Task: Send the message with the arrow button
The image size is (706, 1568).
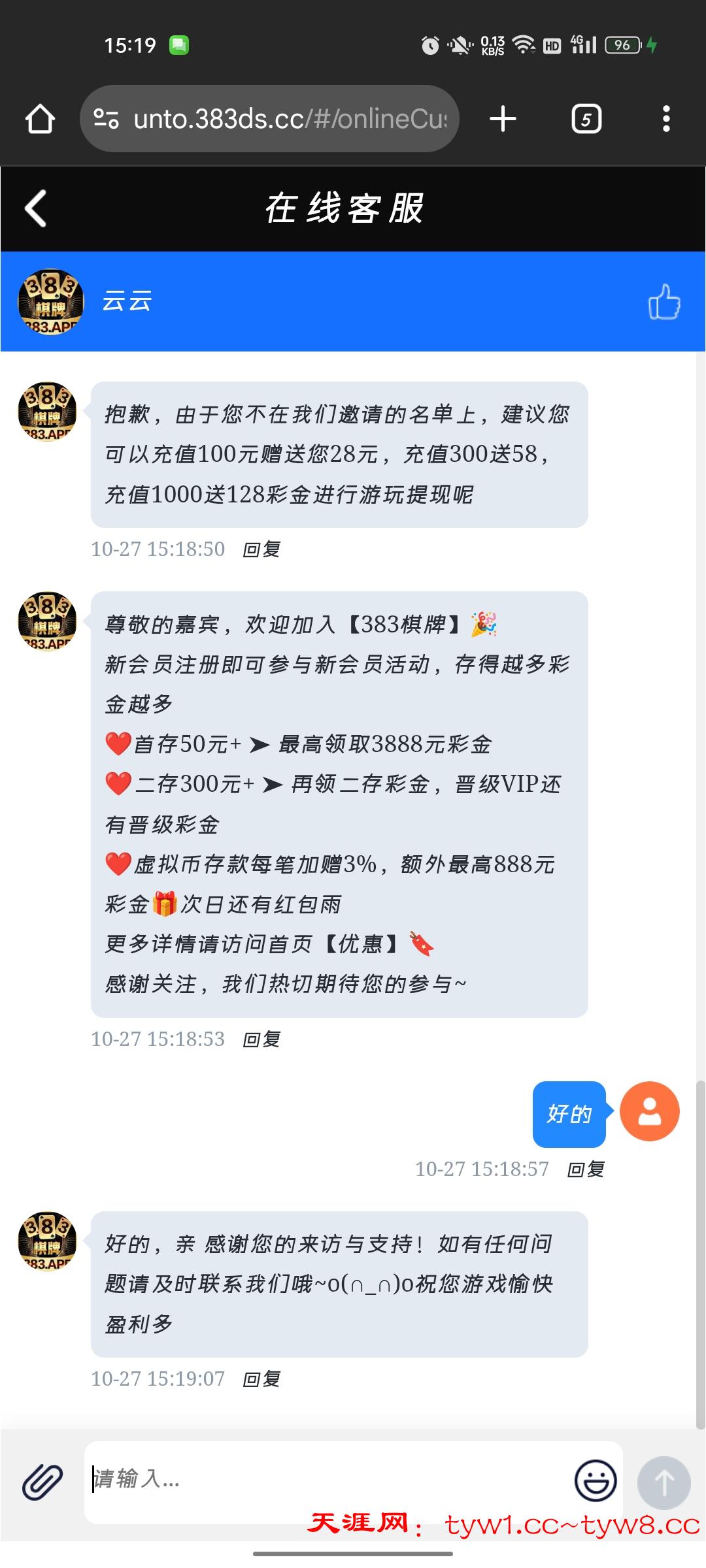Action: [664, 1482]
